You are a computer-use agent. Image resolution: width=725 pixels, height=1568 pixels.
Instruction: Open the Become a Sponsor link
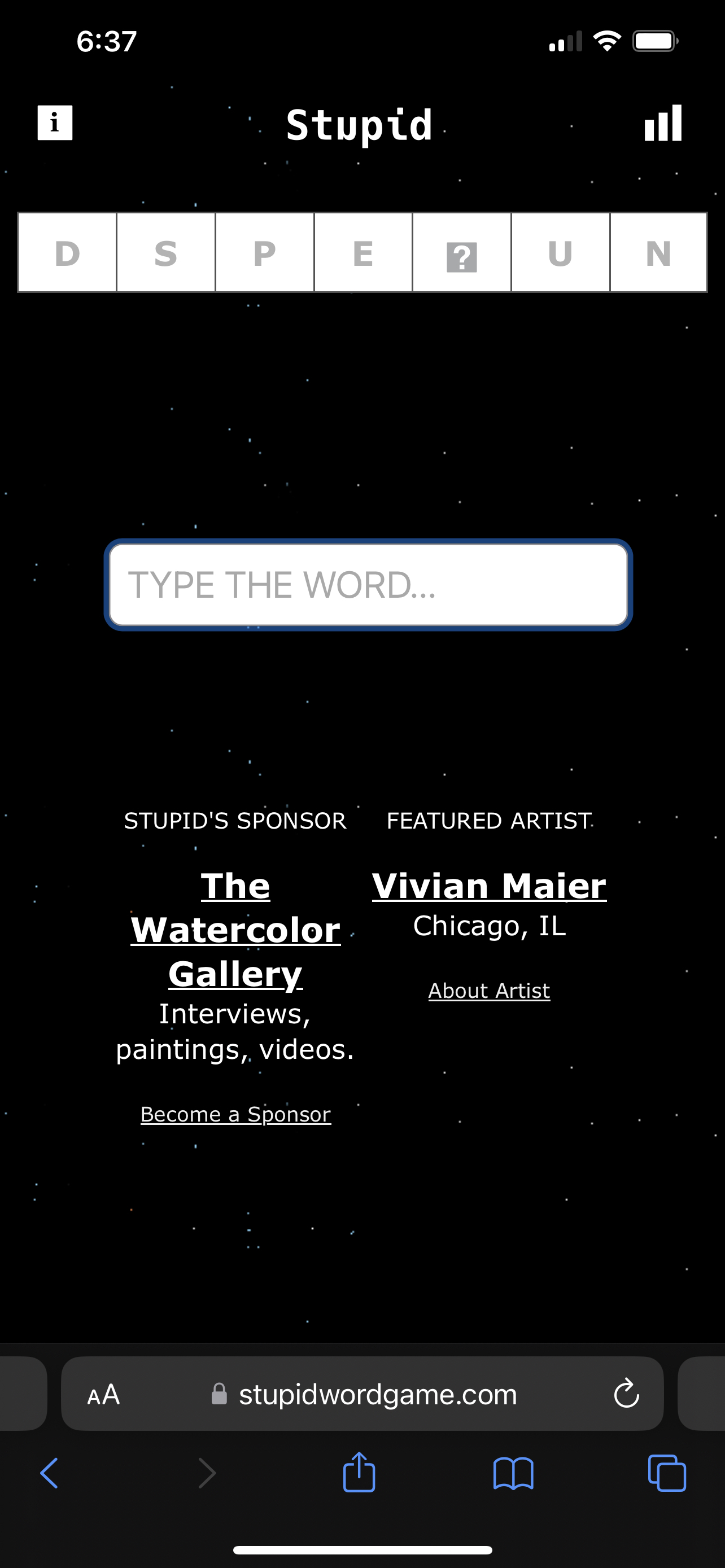pyautogui.click(x=235, y=1114)
